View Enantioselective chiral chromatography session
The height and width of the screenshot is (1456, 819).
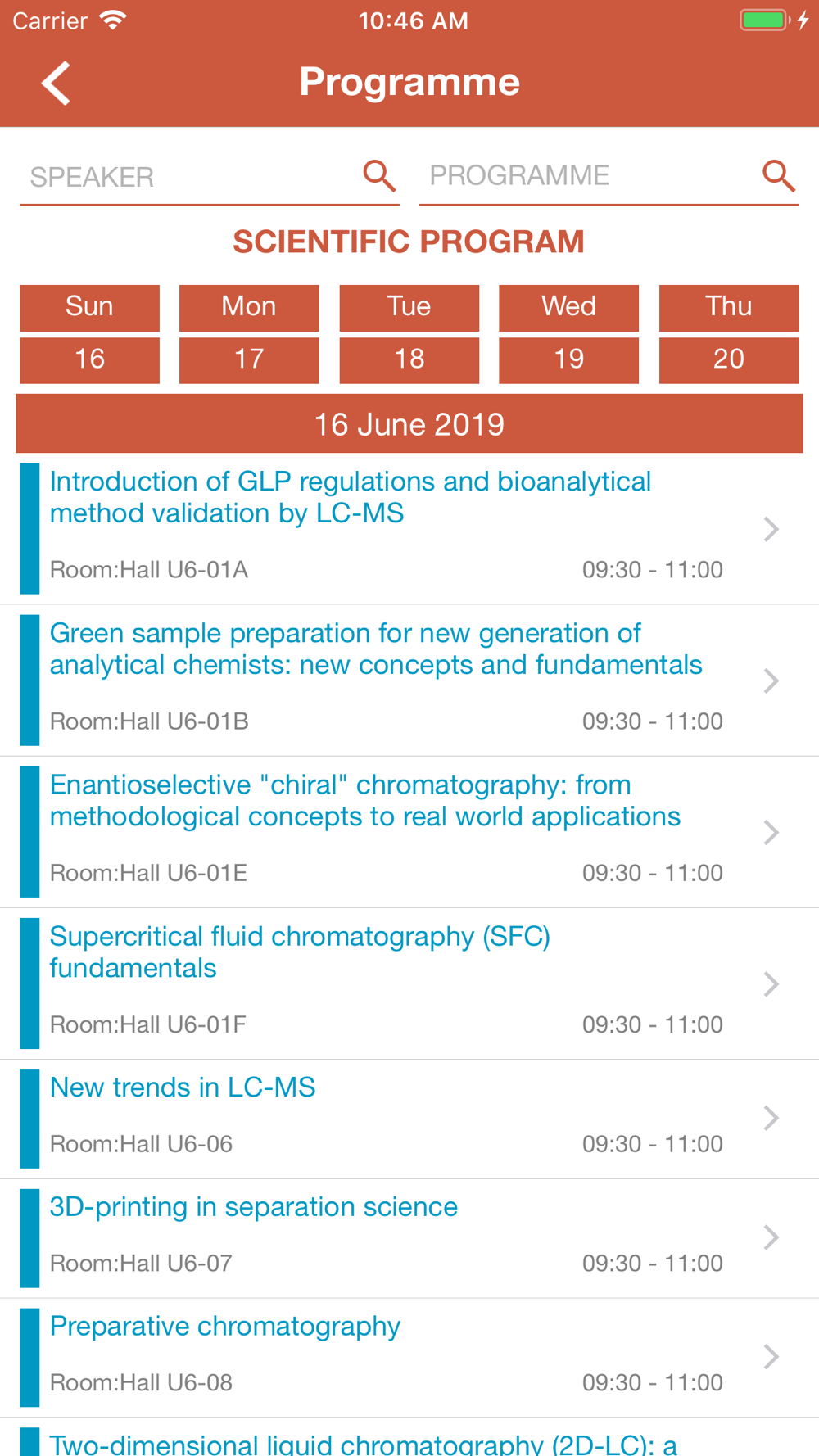tap(409, 832)
